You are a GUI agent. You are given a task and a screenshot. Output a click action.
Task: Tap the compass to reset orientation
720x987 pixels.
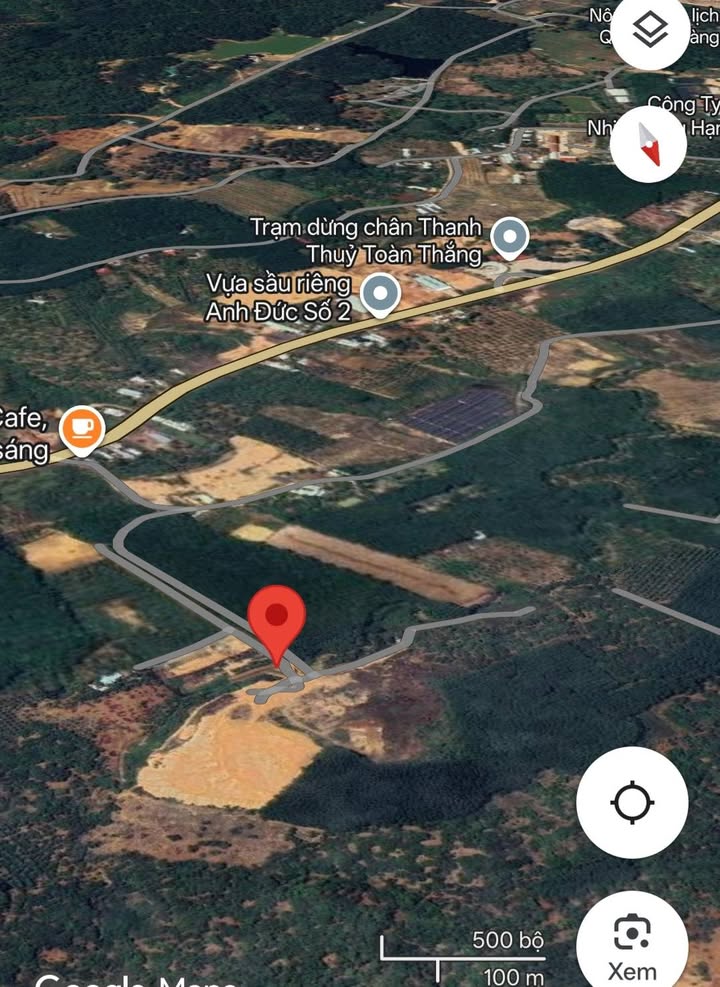point(648,143)
